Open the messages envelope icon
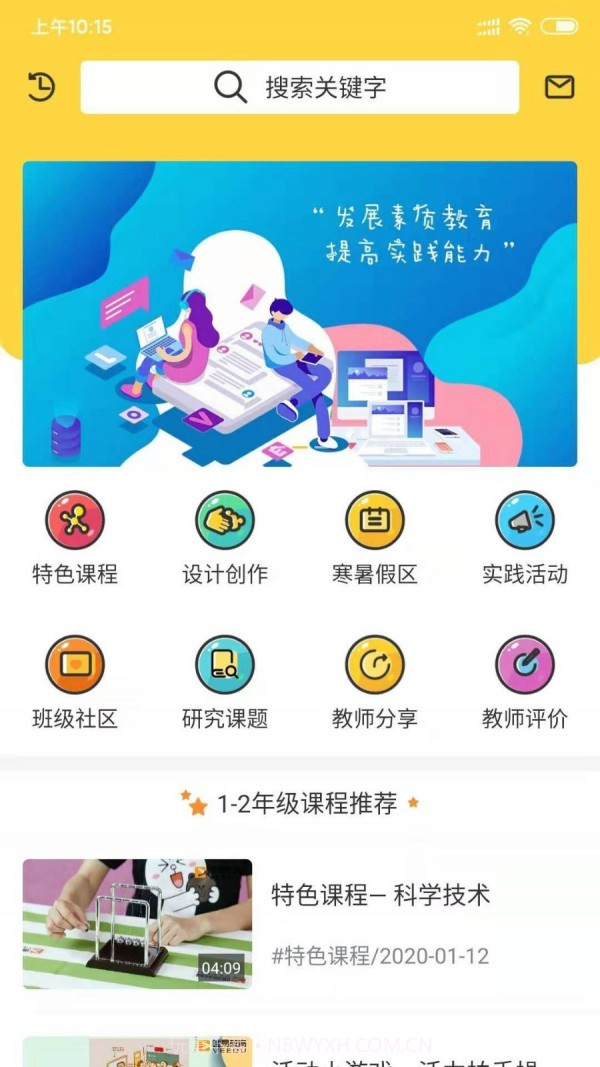Viewport: 600px width, 1067px height. 559,87
